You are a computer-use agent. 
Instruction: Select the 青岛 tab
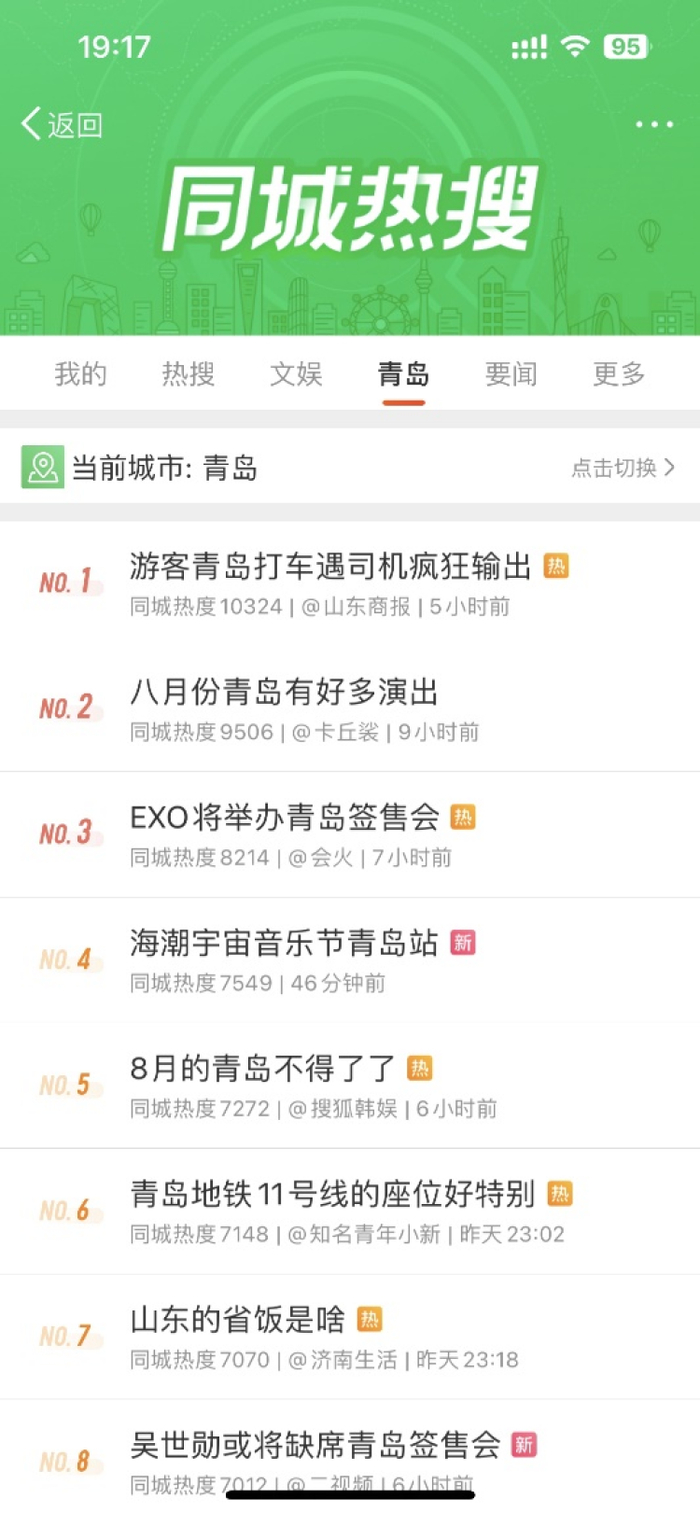point(404,375)
